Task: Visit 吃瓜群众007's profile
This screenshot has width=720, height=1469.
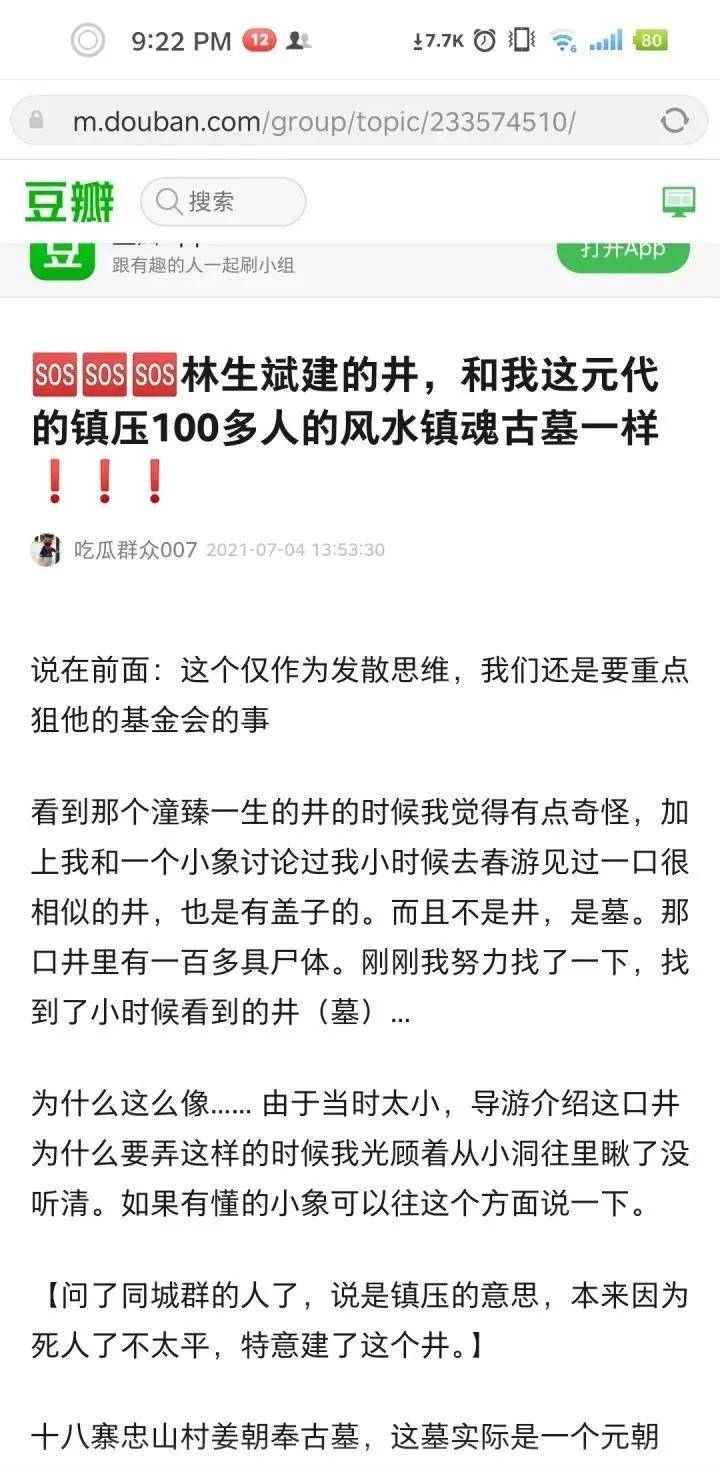Action: tap(135, 549)
